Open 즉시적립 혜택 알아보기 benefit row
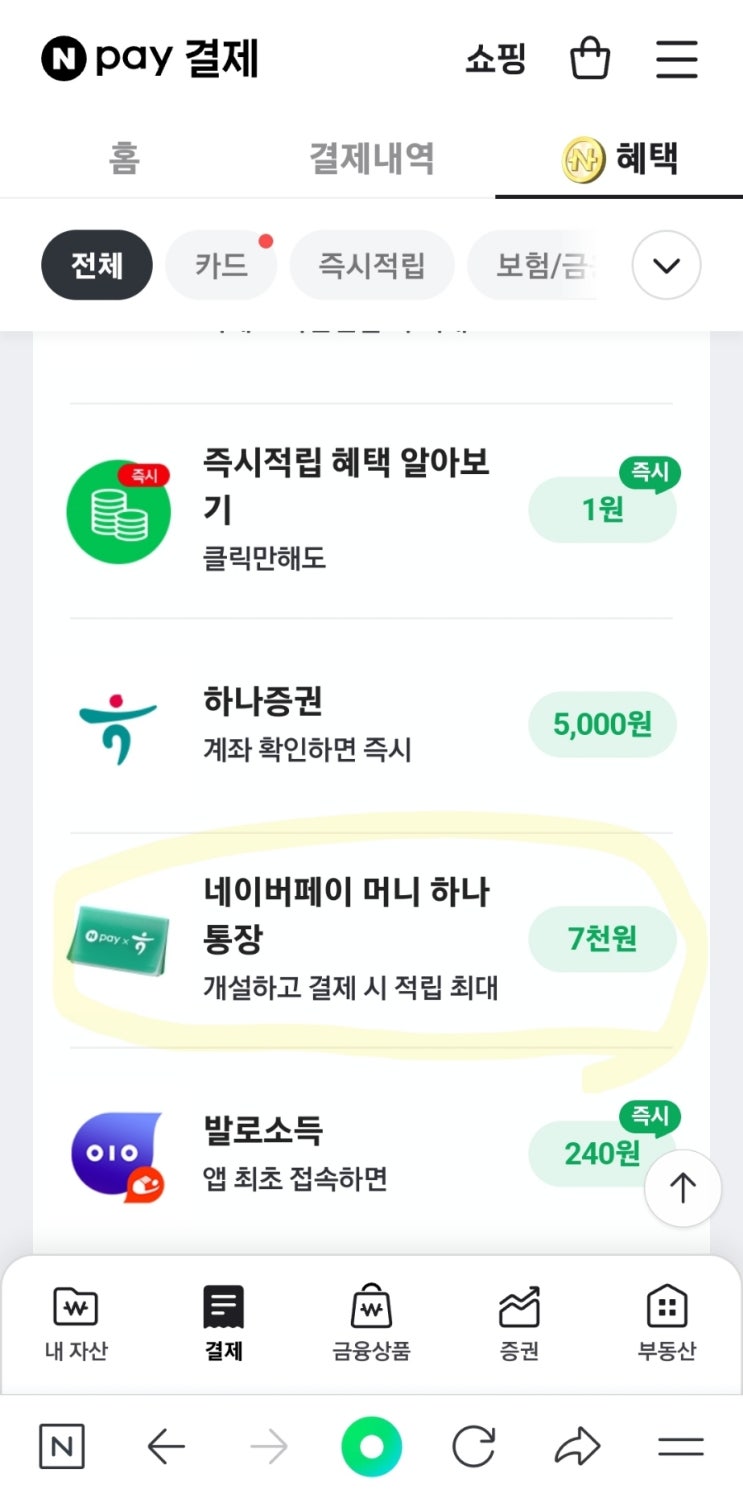The height and width of the screenshot is (1498, 743). [371, 511]
